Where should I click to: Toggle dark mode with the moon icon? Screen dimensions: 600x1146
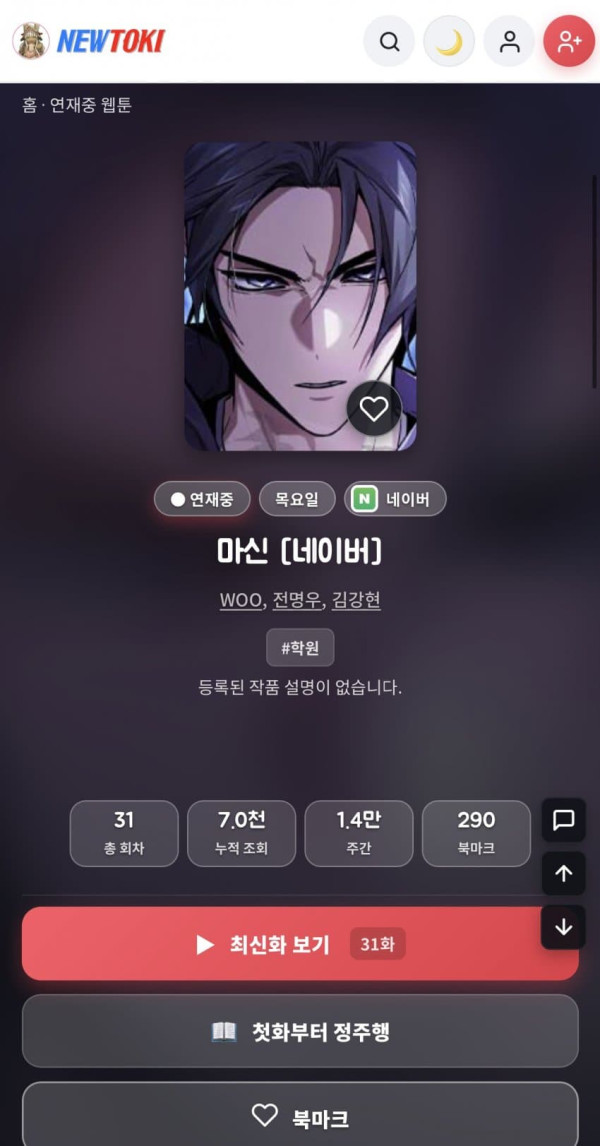[x=449, y=41]
